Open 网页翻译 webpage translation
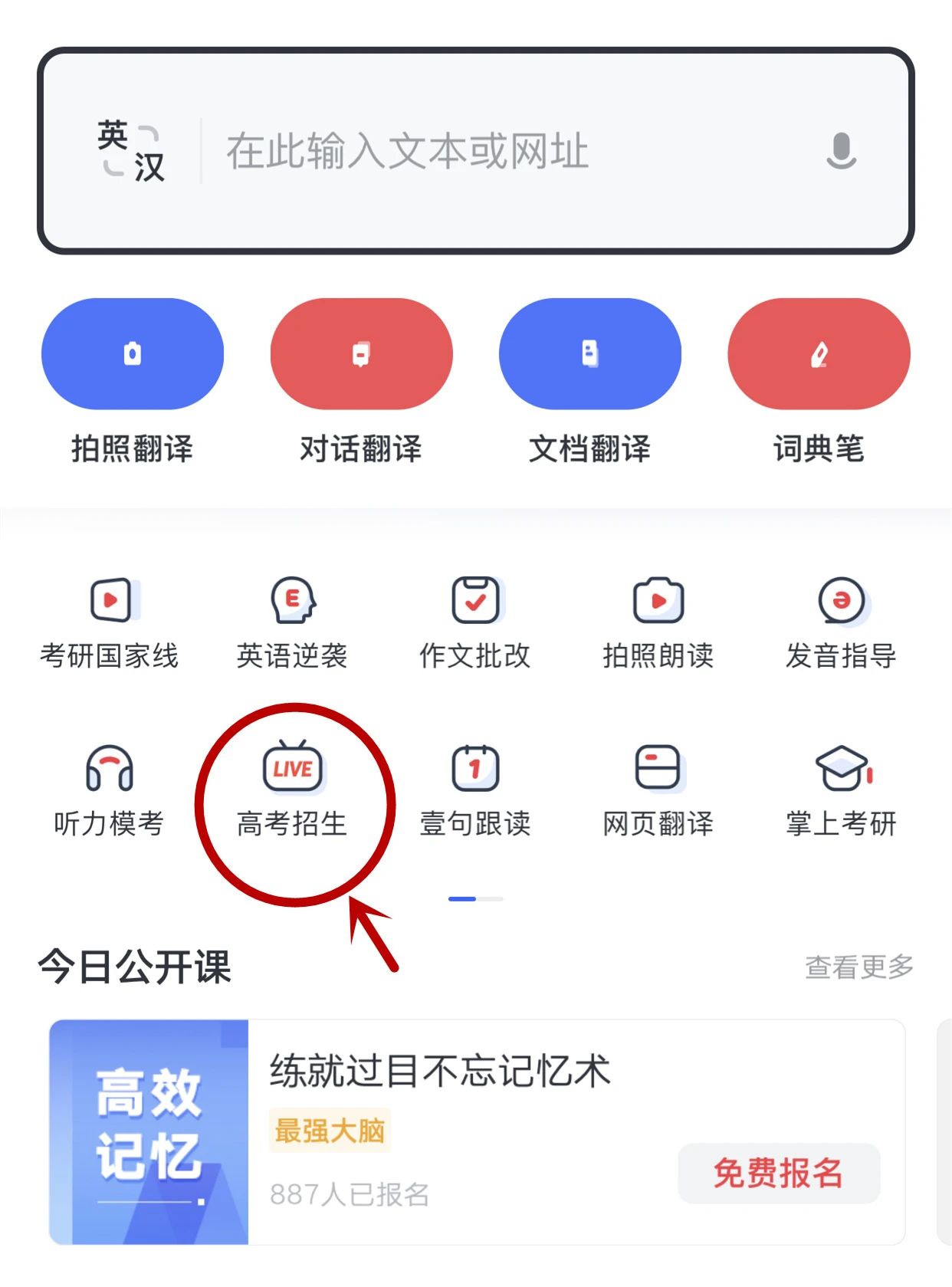 658,790
